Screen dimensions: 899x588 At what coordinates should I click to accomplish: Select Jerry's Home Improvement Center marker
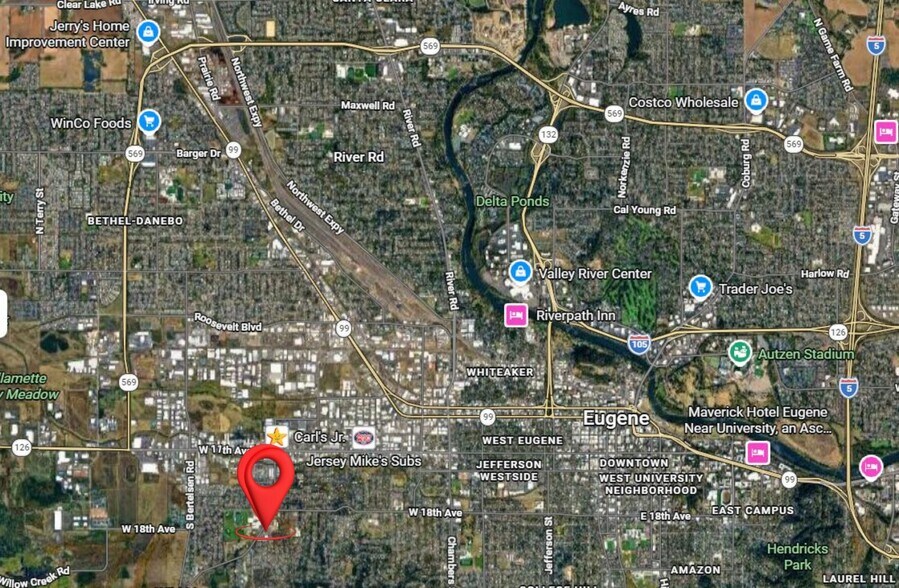point(148,33)
